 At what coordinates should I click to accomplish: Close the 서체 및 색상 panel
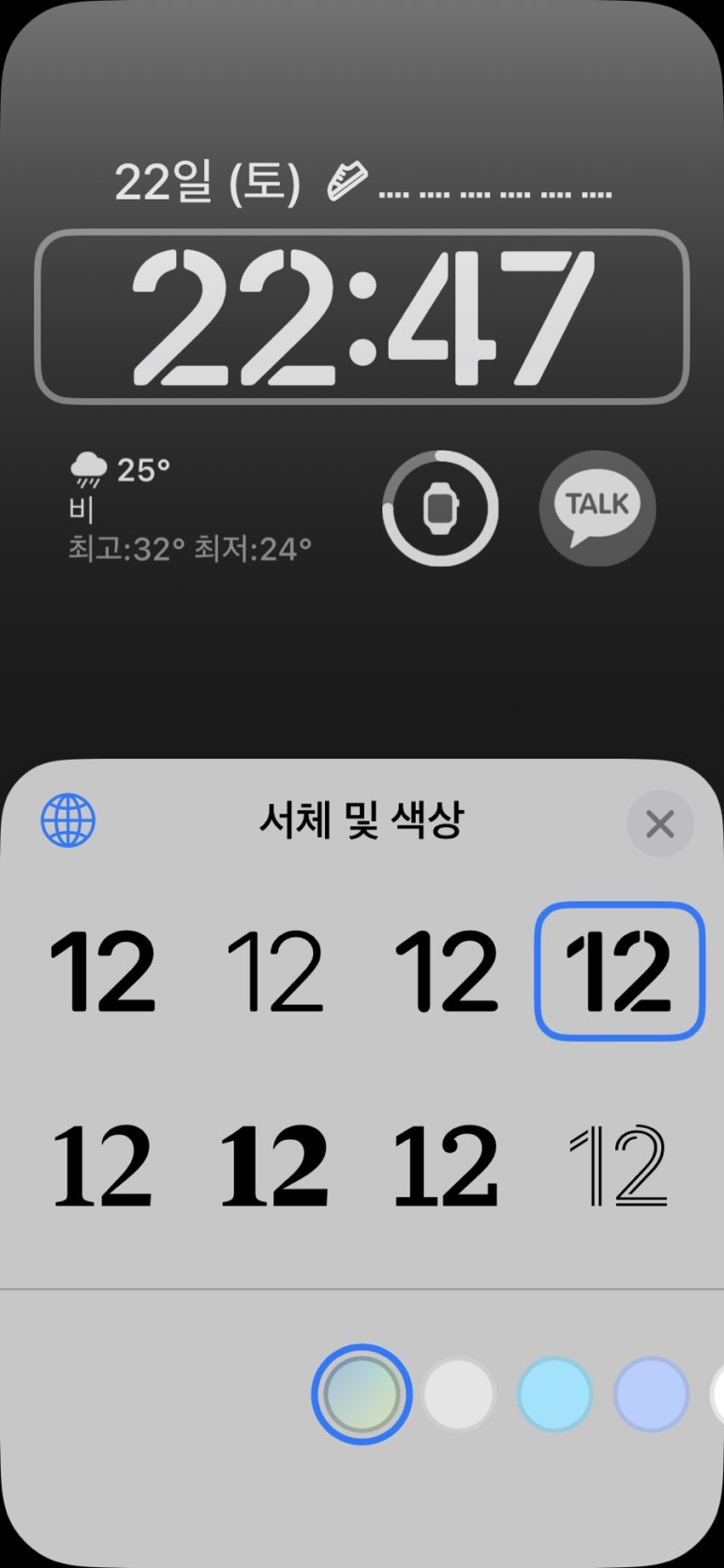[x=659, y=824]
